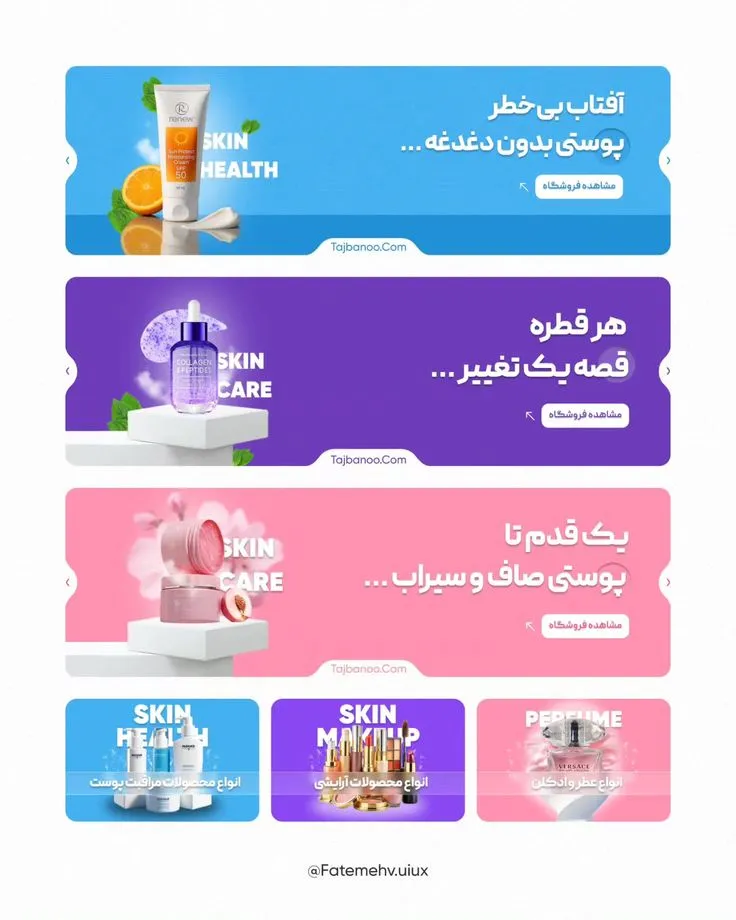This screenshot has height=920, width=736.
Task: Open the left carousel chevron of the purple banner
Action: pyautogui.click(x=68, y=371)
